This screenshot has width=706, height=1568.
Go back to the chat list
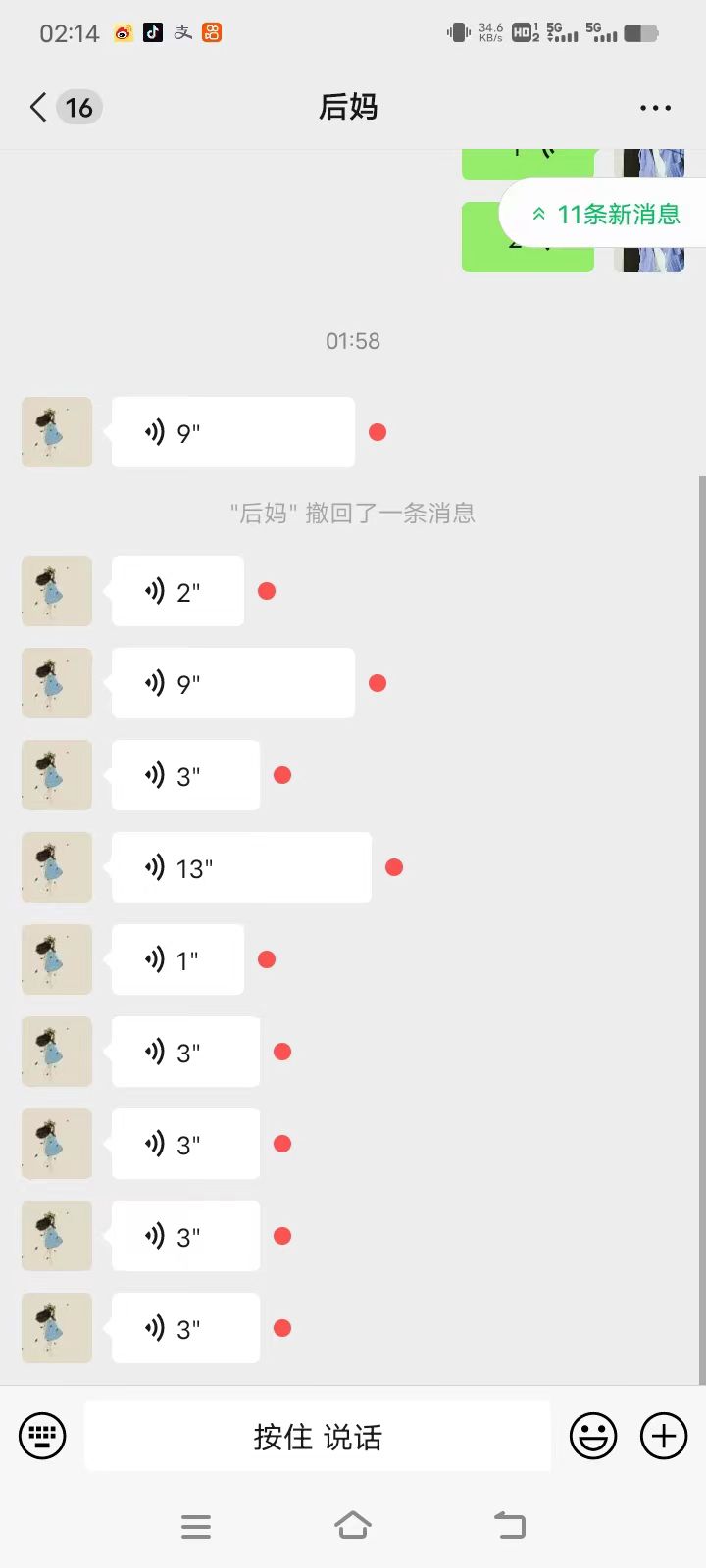[39, 107]
